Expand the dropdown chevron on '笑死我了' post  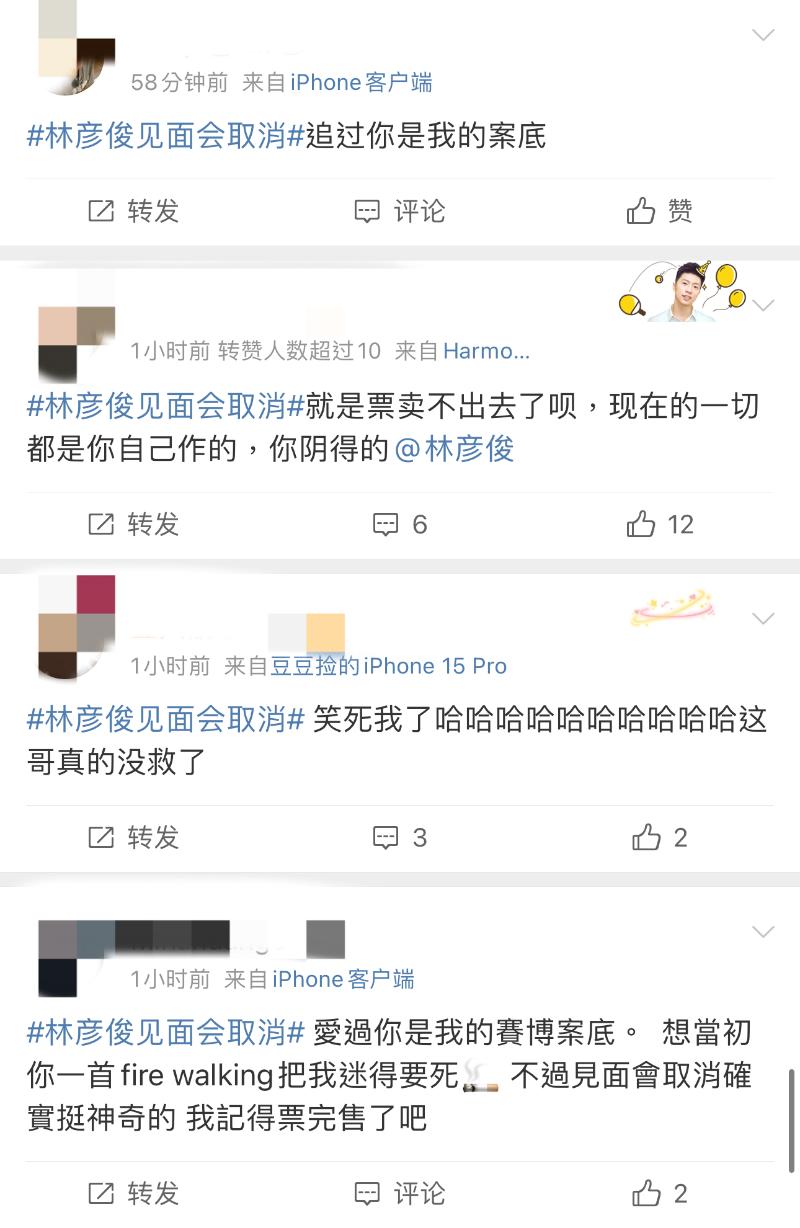[x=763, y=619]
